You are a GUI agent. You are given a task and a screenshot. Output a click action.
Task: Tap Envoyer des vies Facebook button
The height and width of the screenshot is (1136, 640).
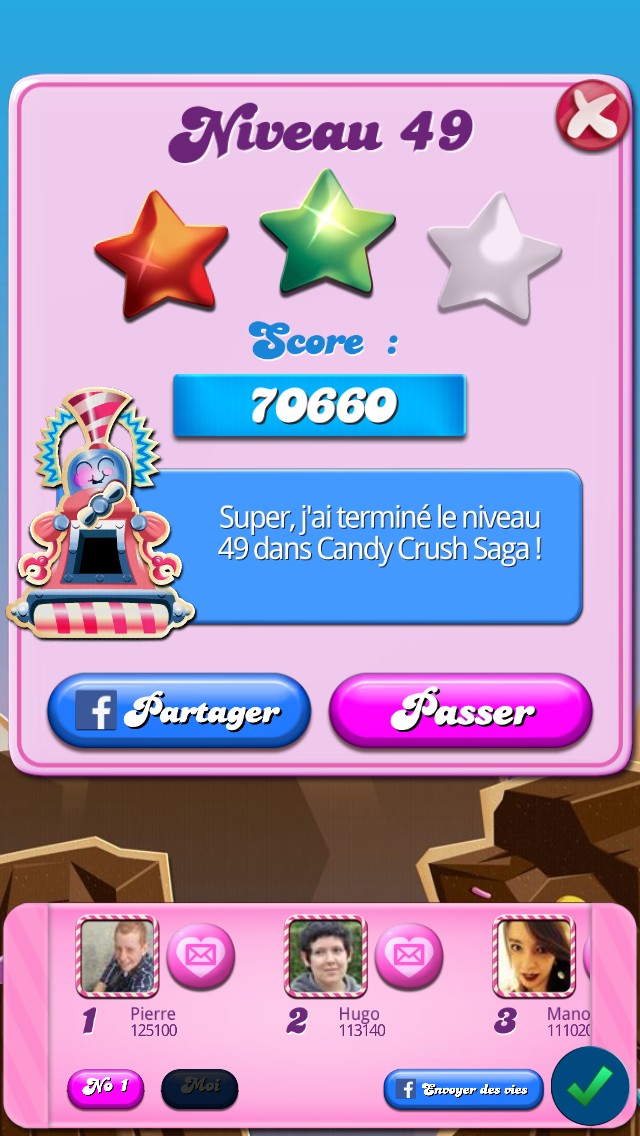464,1089
